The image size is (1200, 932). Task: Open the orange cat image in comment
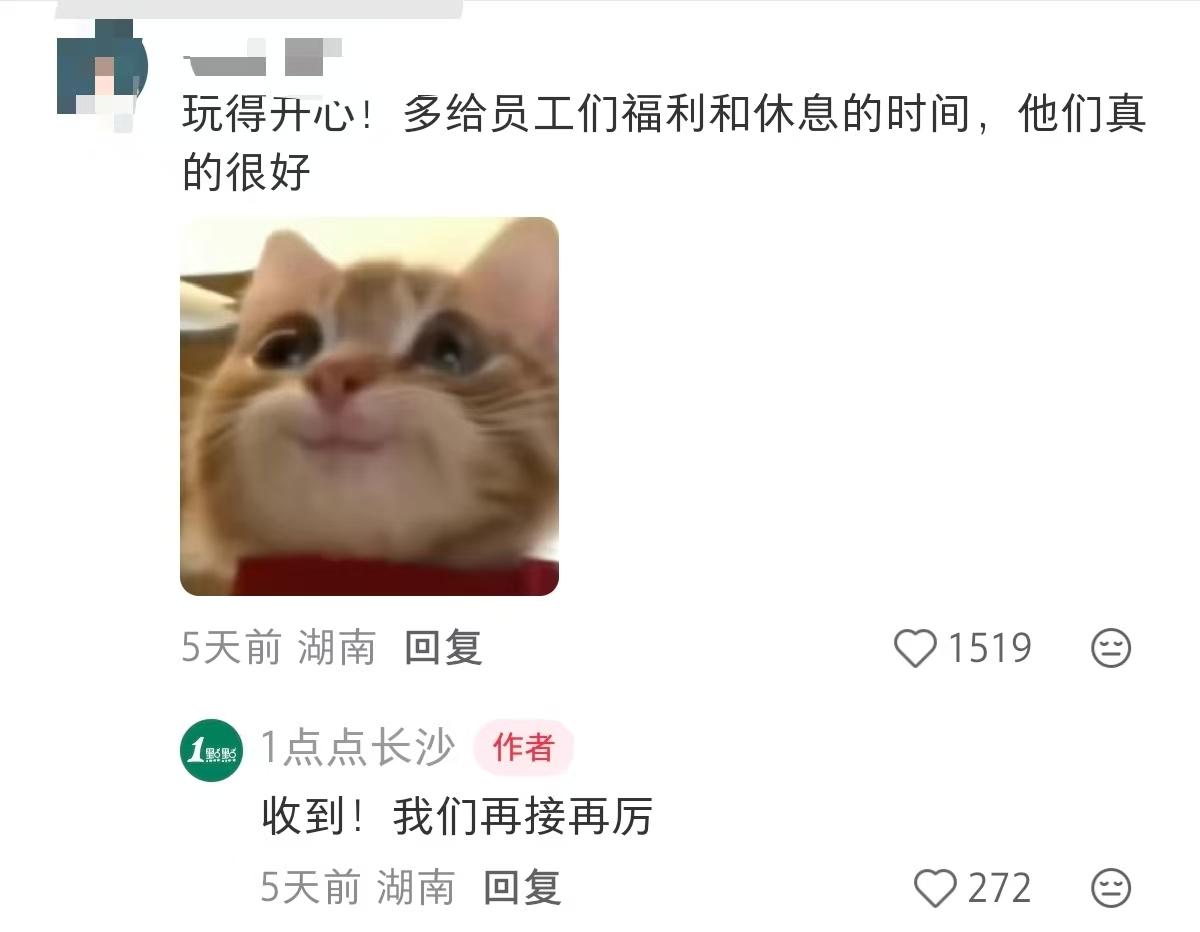coord(369,406)
